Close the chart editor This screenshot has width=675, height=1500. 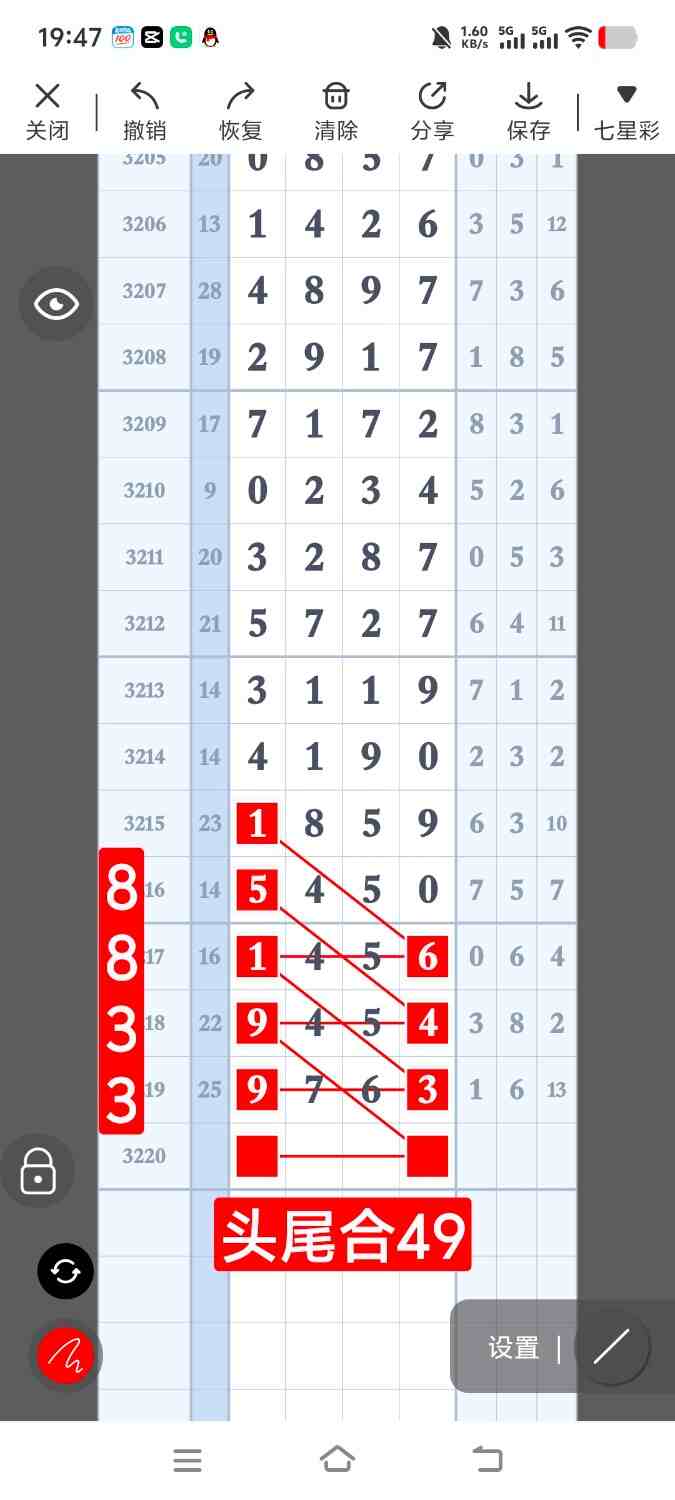tap(47, 111)
